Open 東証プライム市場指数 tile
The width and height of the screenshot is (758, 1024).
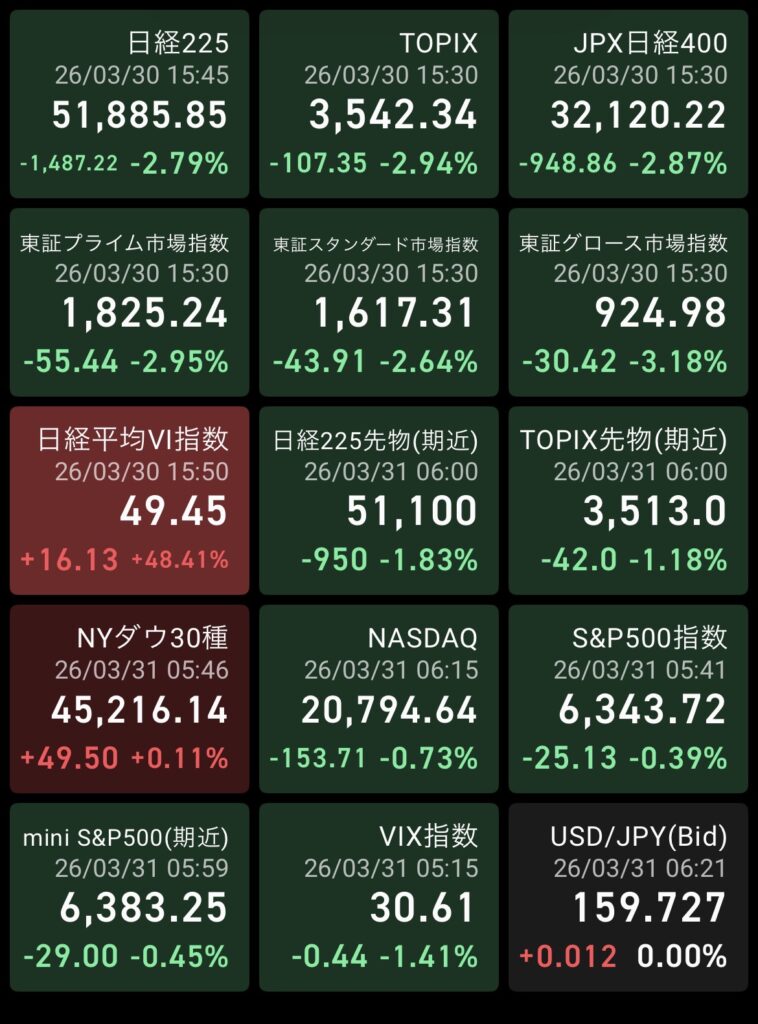[x=129, y=302]
